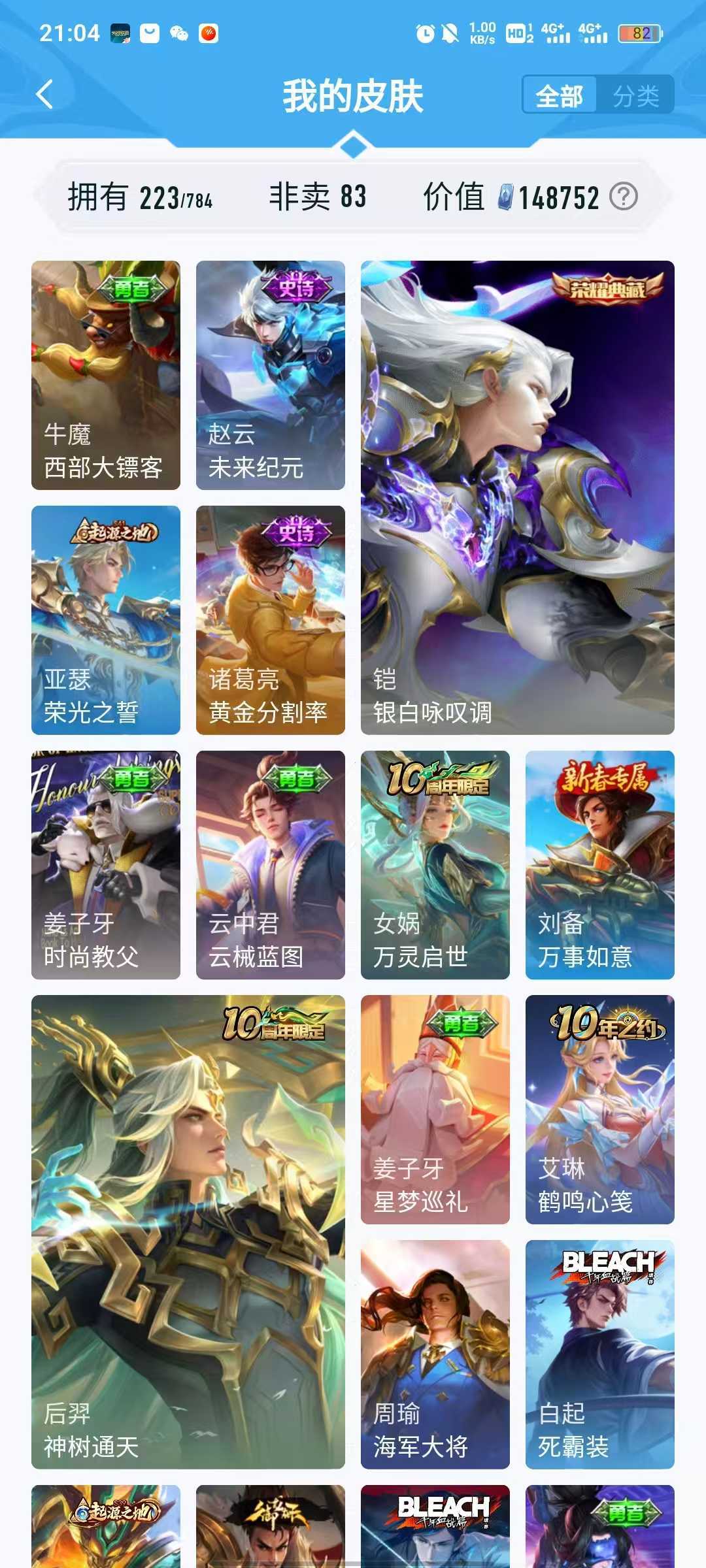The height and width of the screenshot is (1568, 706).
Task: Open 女娲 万灵启世 skin card
Action: [435, 864]
